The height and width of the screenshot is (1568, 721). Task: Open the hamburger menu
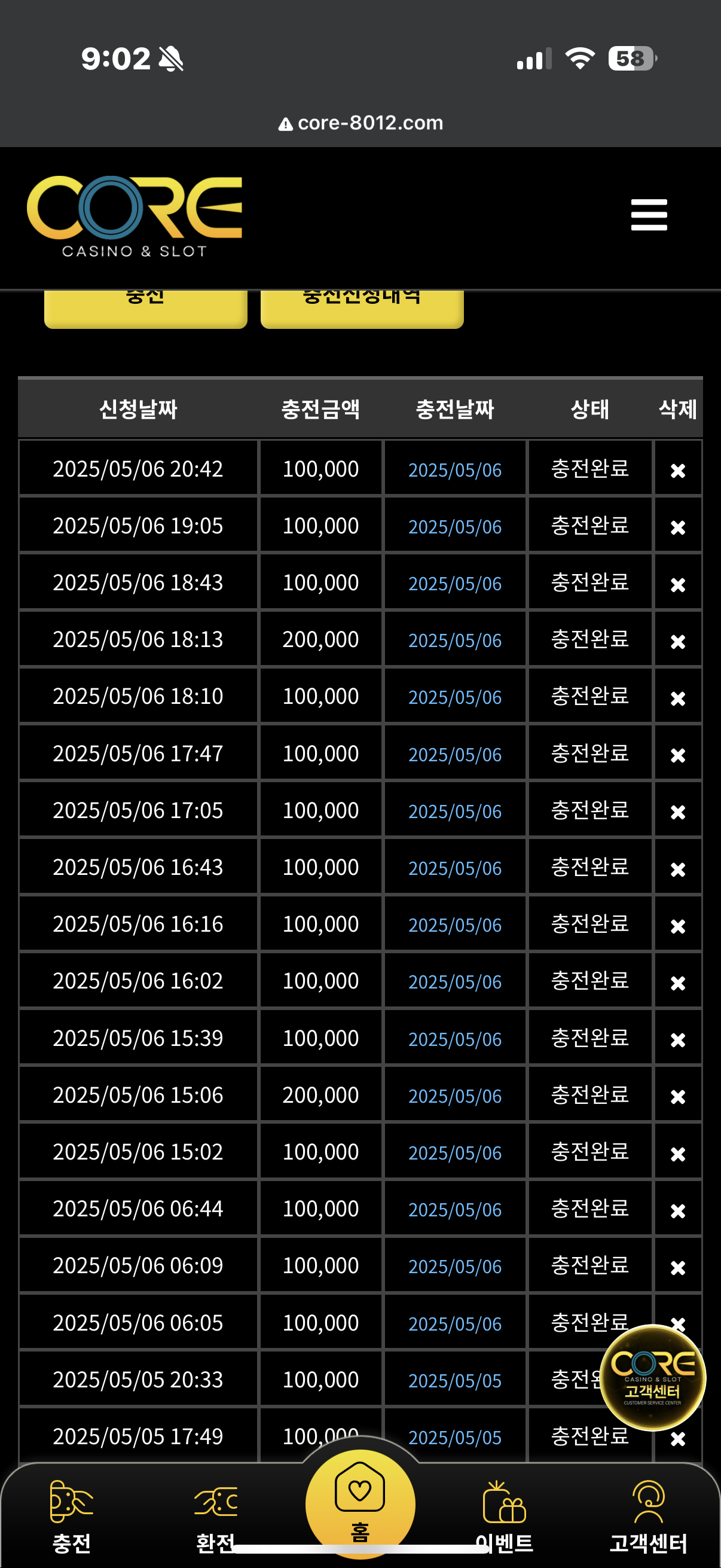pos(649,215)
